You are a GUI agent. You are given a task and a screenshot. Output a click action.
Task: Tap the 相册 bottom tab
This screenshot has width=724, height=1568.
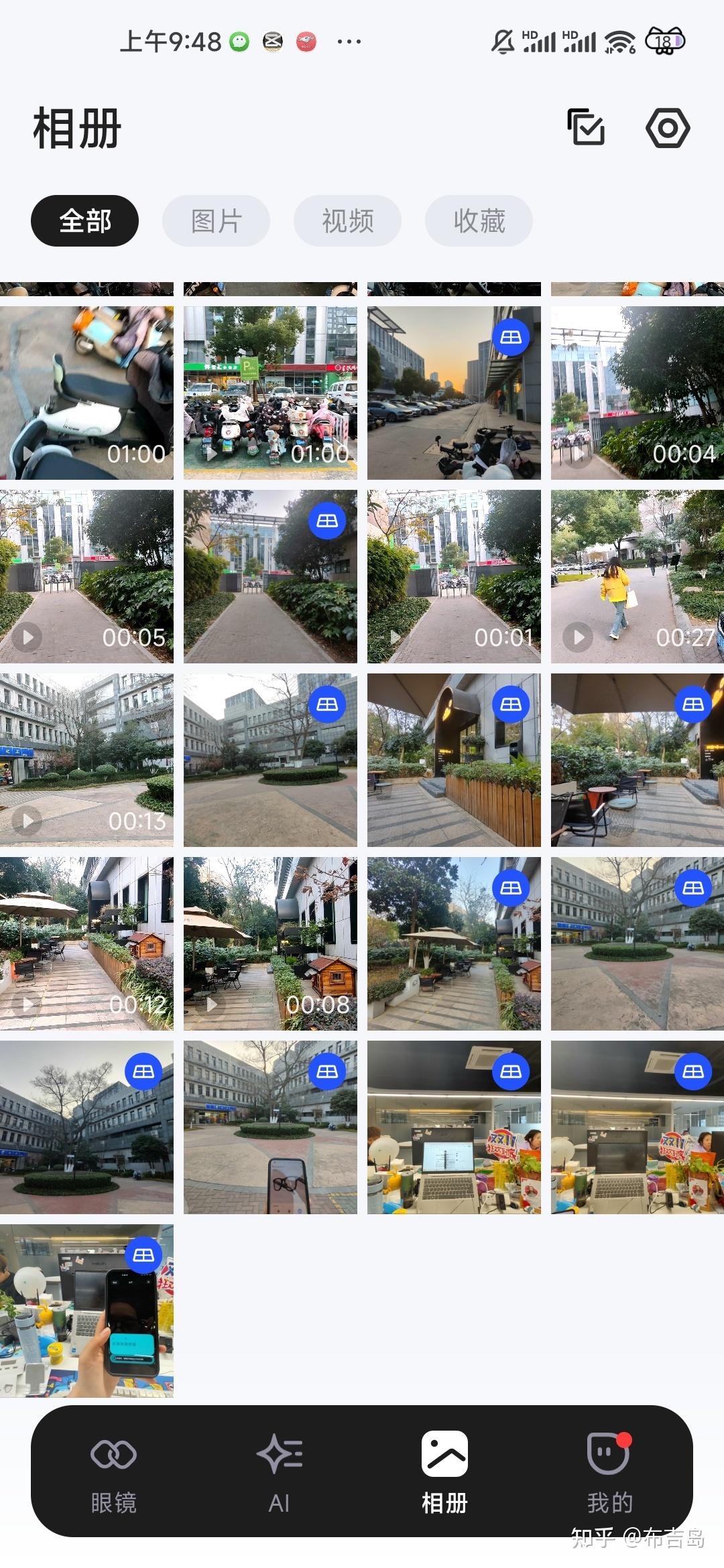tap(444, 1471)
